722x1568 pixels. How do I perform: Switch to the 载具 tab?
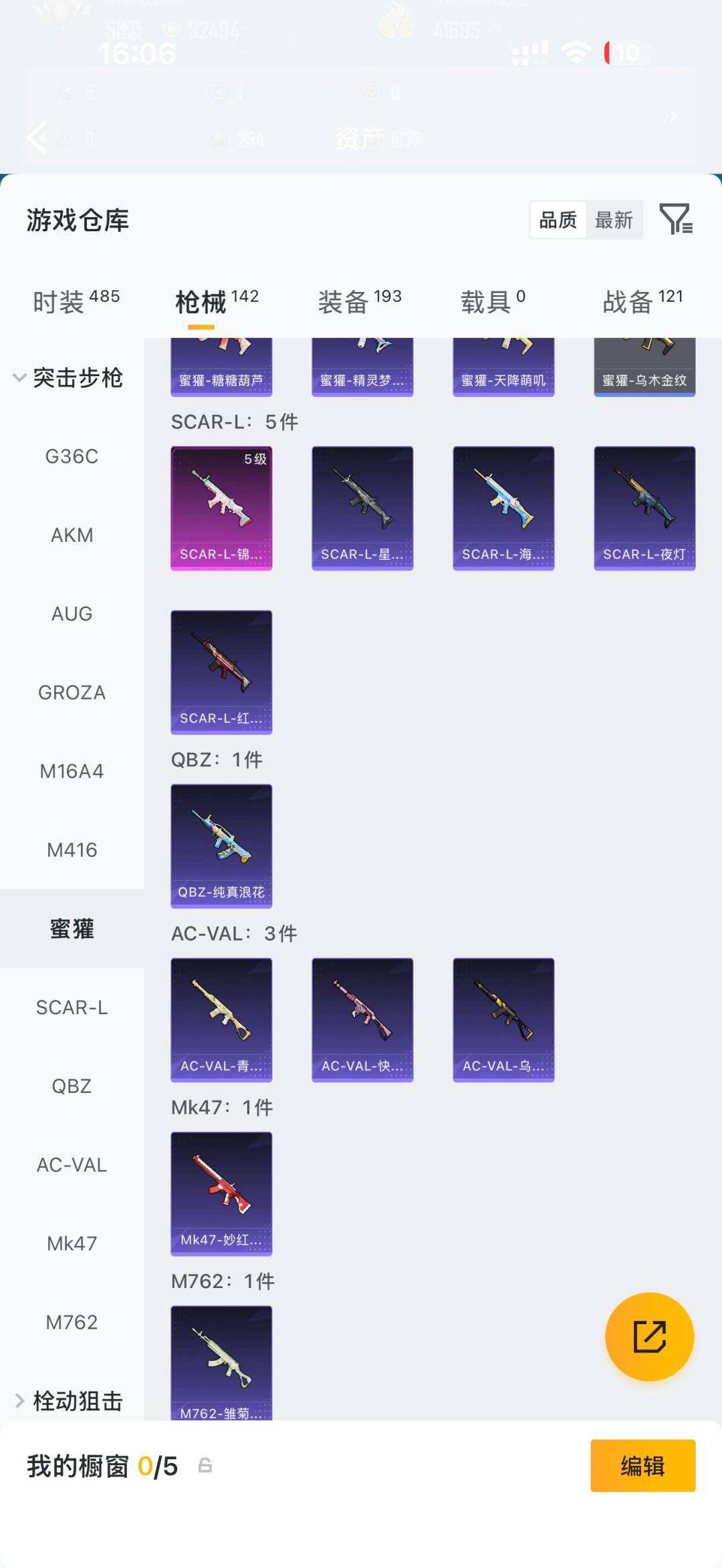point(493,301)
